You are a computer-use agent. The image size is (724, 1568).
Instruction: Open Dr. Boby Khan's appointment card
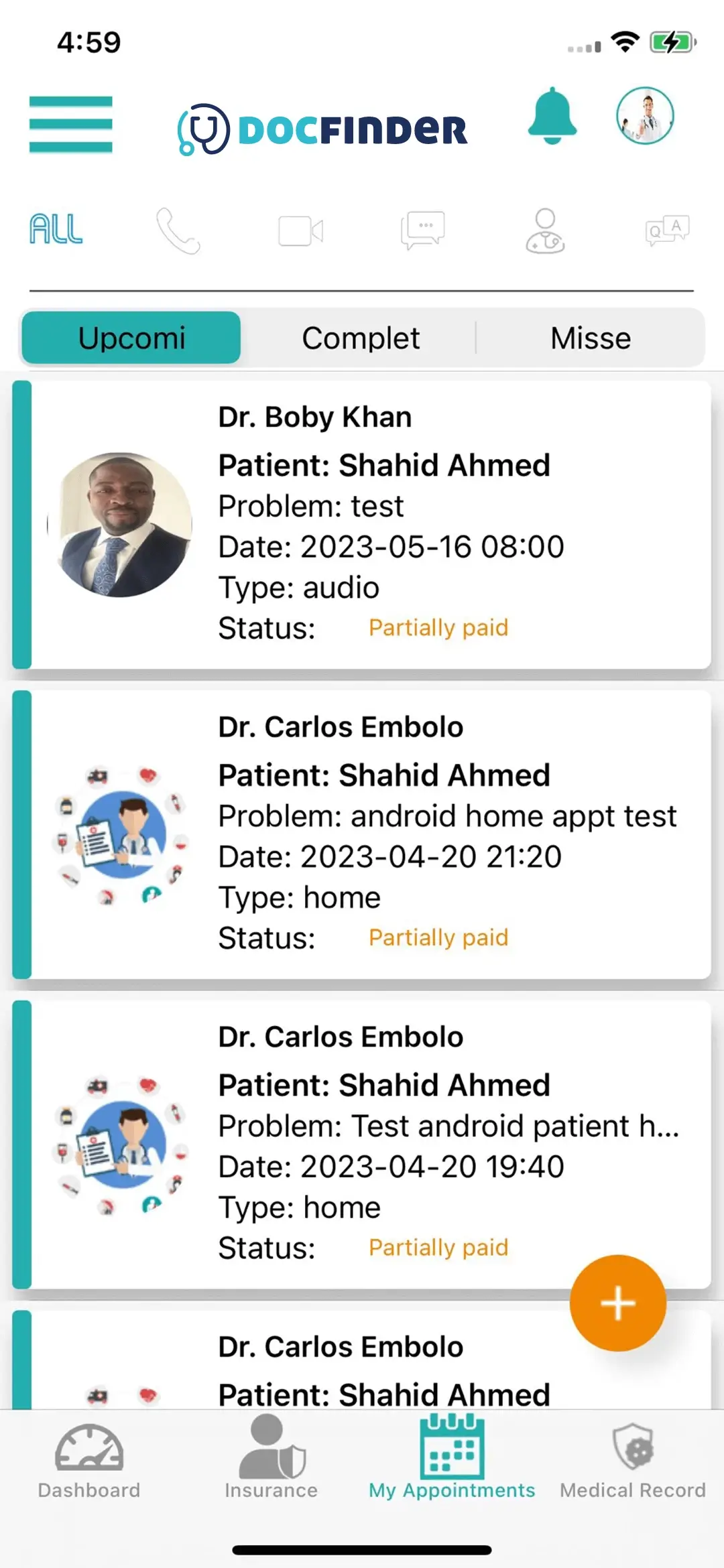[x=362, y=523]
